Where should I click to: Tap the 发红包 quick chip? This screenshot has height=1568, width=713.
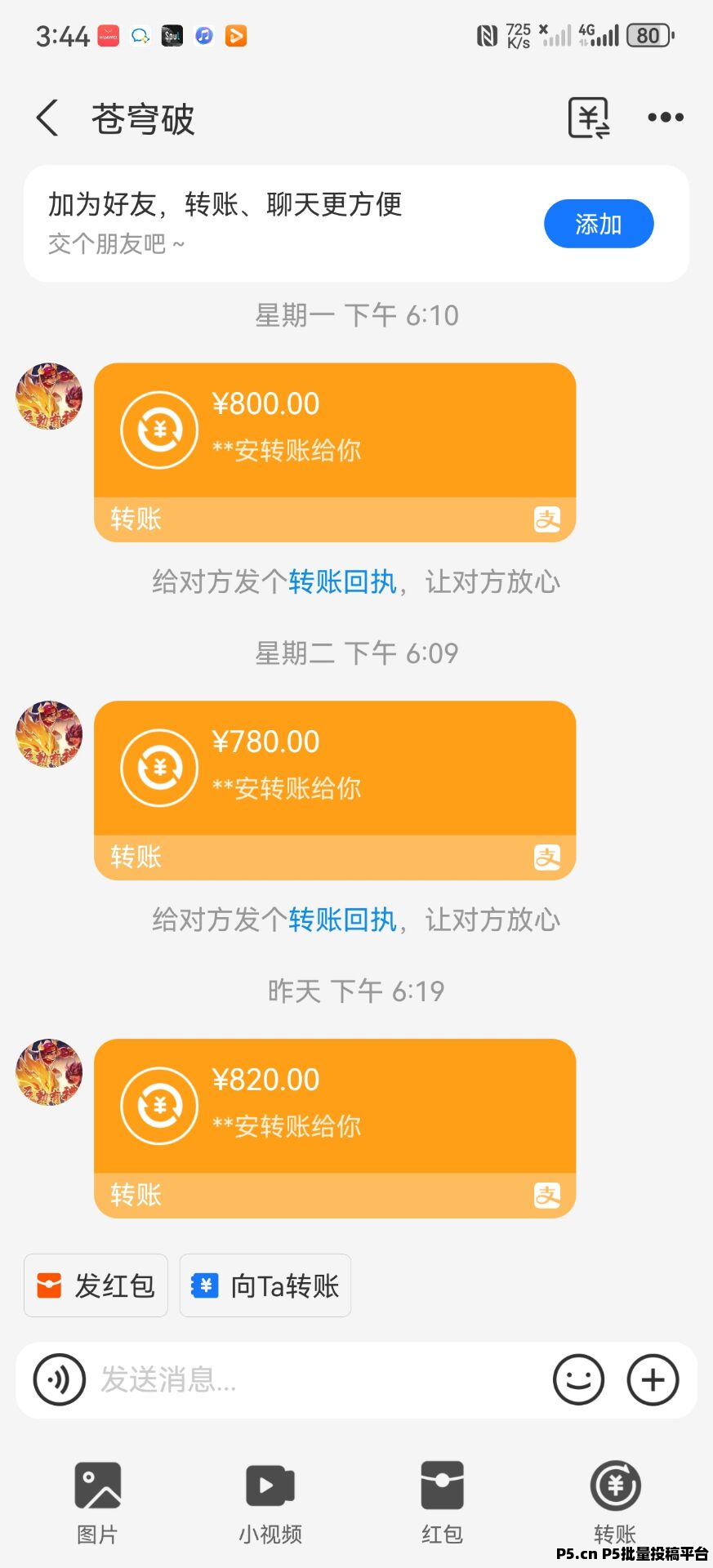(x=96, y=1285)
